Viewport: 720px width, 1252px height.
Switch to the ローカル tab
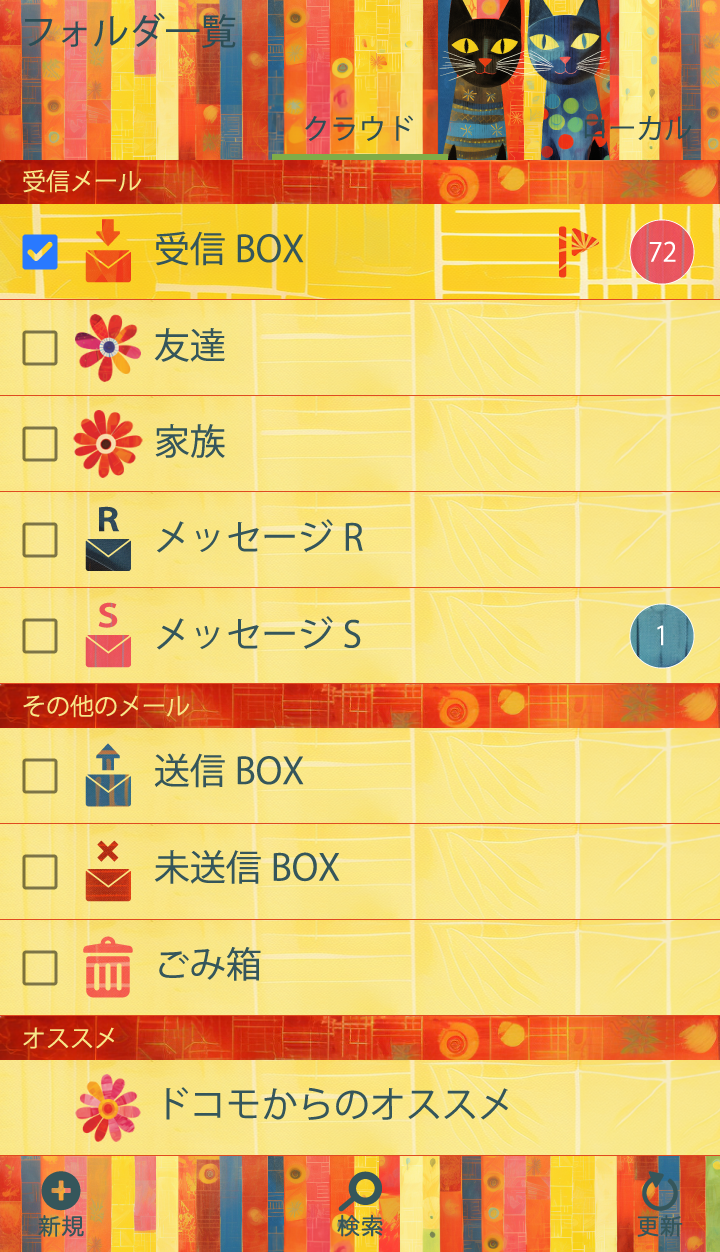pos(638,129)
